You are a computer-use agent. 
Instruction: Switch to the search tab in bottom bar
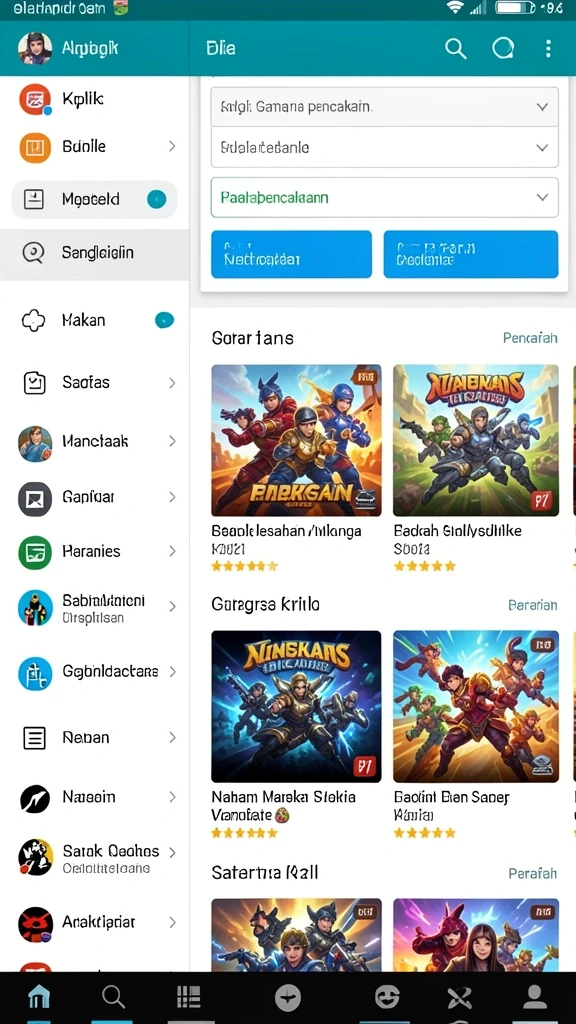click(x=113, y=997)
